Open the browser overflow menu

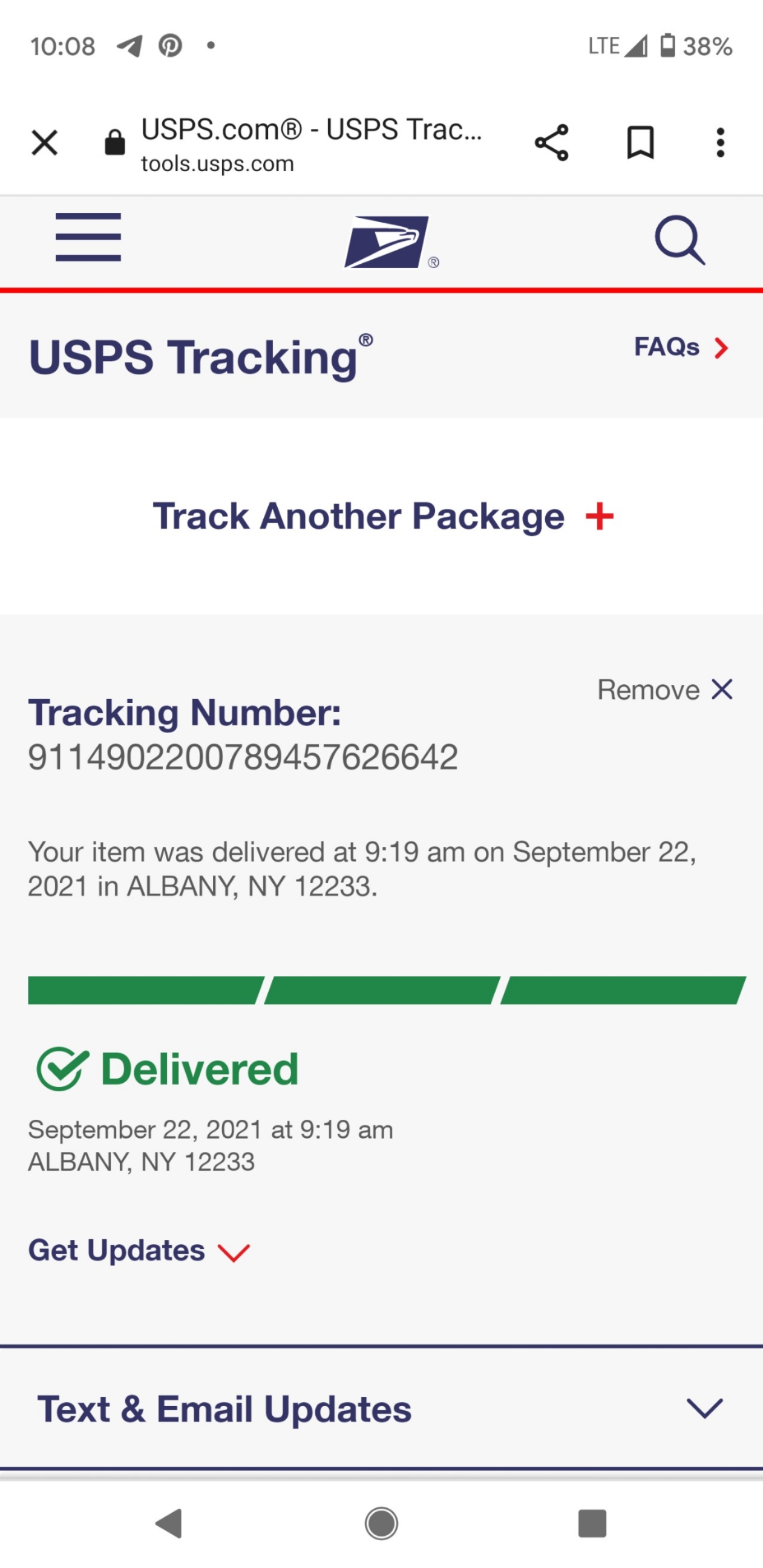[x=720, y=142]
